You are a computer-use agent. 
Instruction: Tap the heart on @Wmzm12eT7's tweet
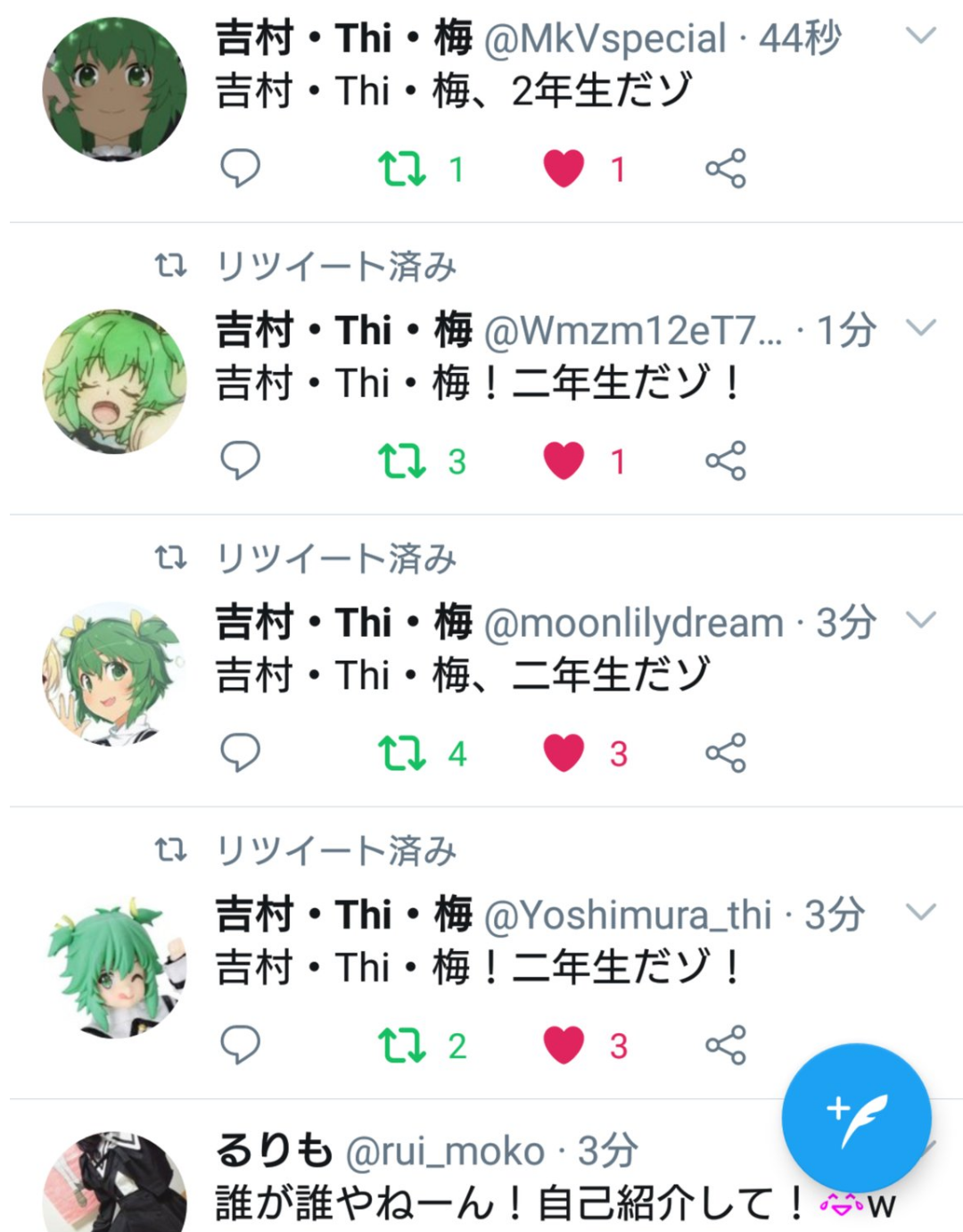point(564,460)
